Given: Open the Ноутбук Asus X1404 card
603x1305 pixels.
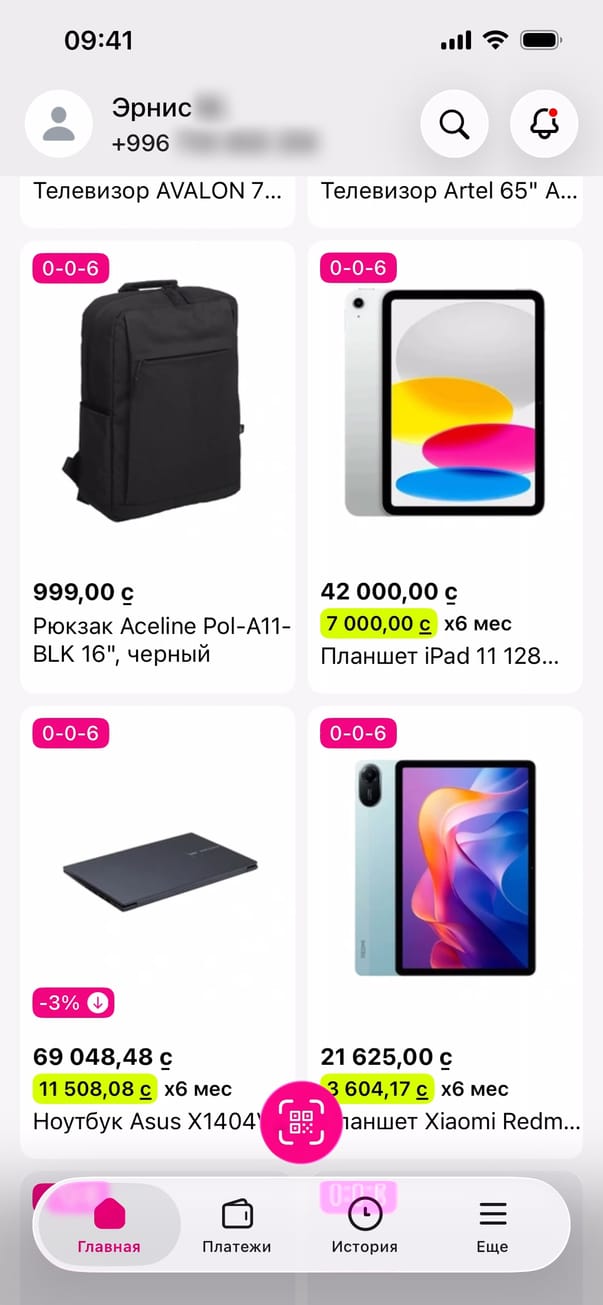Looking at the screenshot, I should 157,900.
